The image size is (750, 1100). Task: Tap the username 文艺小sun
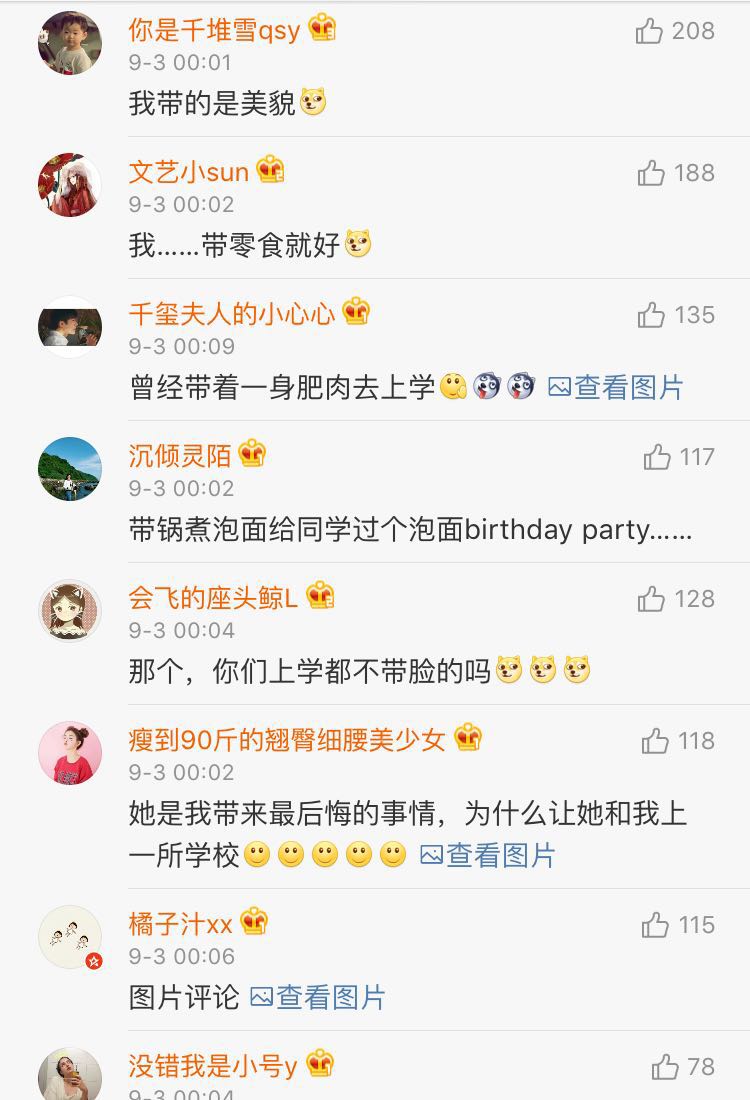(x=188, y=171)
